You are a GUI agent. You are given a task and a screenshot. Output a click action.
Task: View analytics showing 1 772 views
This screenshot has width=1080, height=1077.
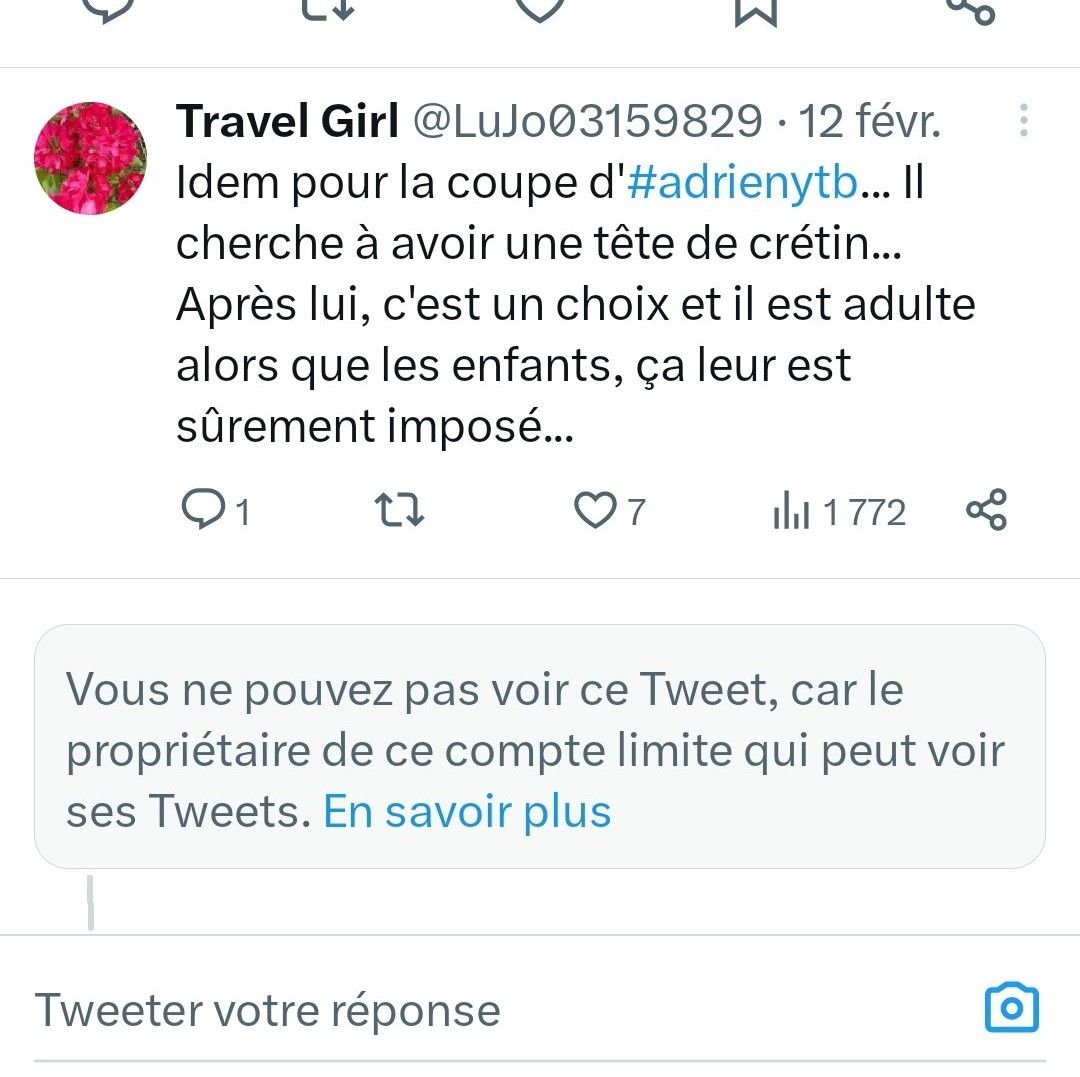838,512
